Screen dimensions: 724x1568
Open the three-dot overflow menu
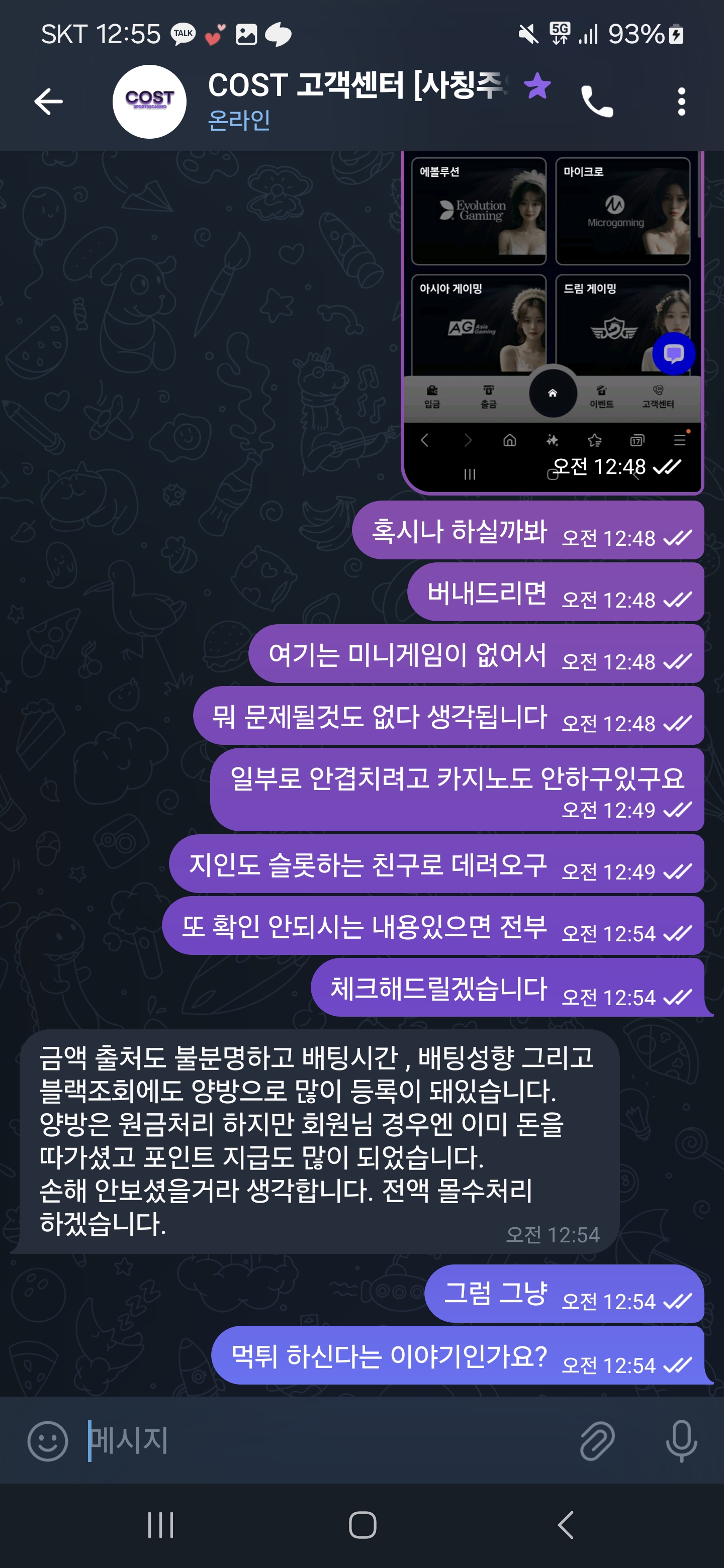pos(681,102)
